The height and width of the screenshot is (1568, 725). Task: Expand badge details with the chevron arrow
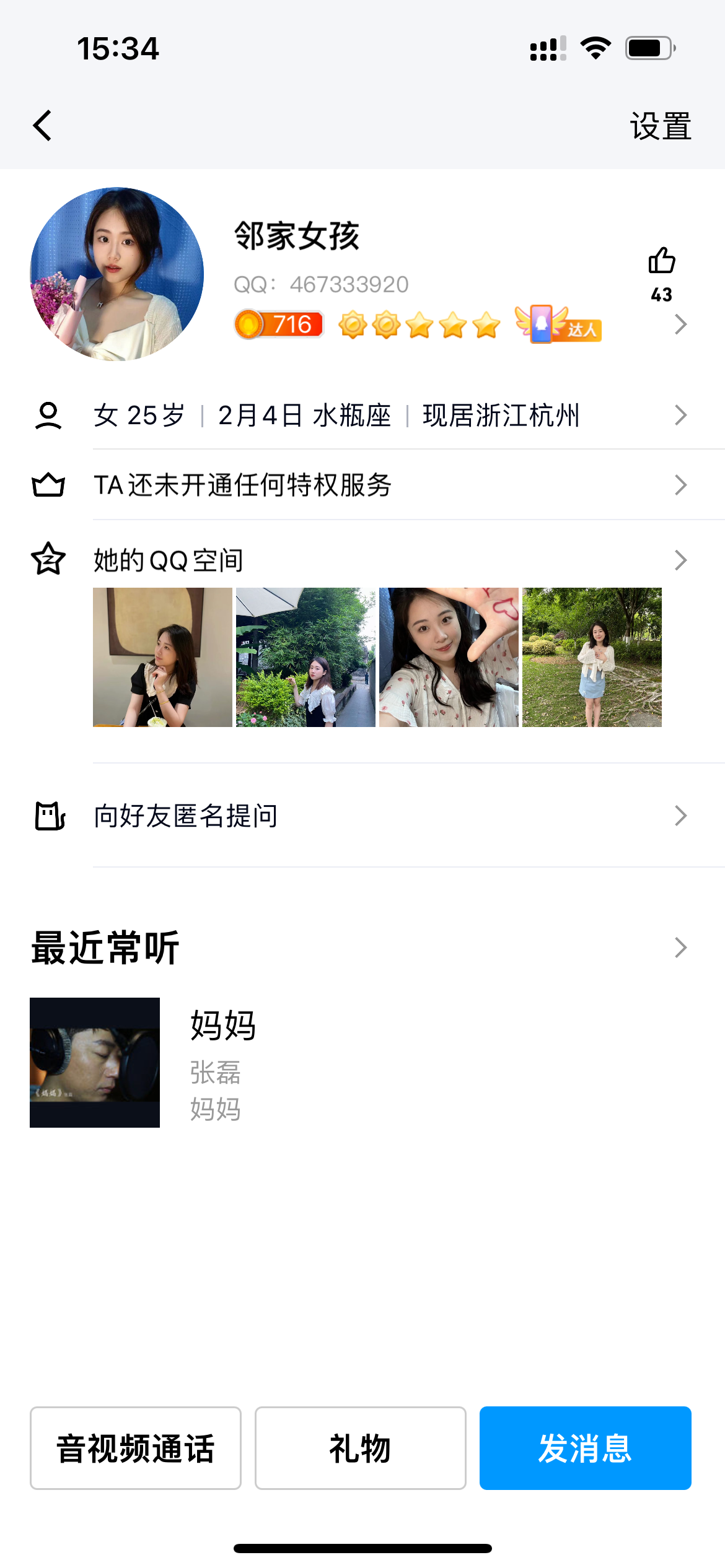tap(680, 324)
